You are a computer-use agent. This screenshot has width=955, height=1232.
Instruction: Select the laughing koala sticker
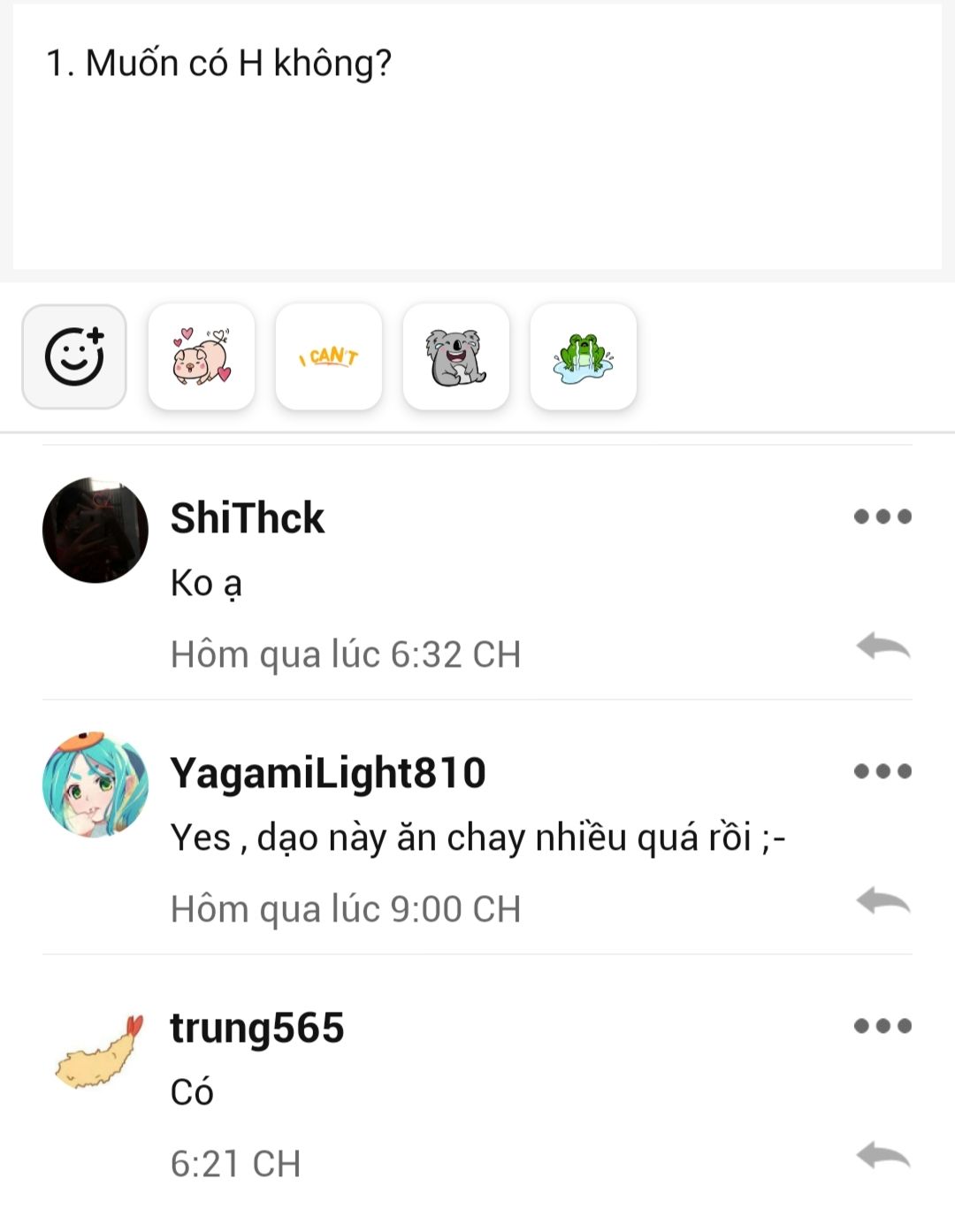[x=456, y=356]
